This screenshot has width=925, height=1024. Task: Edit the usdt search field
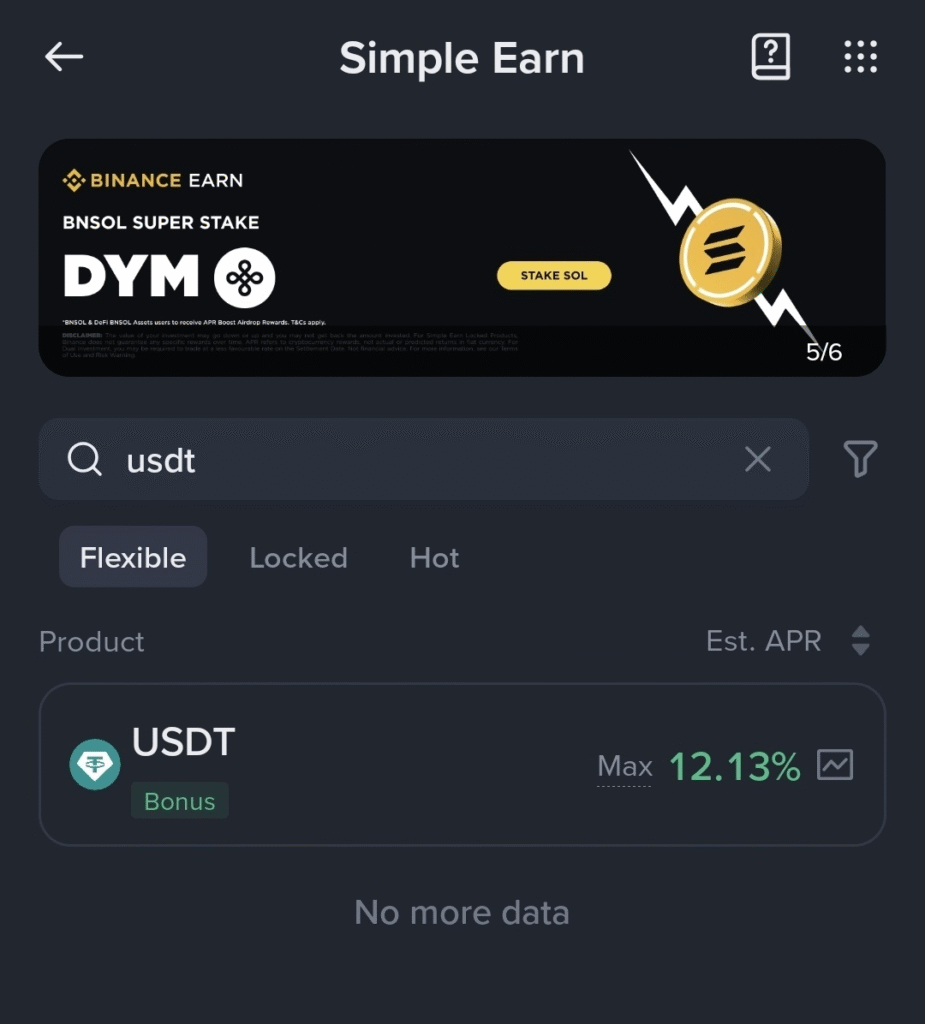tap(420, 460)
